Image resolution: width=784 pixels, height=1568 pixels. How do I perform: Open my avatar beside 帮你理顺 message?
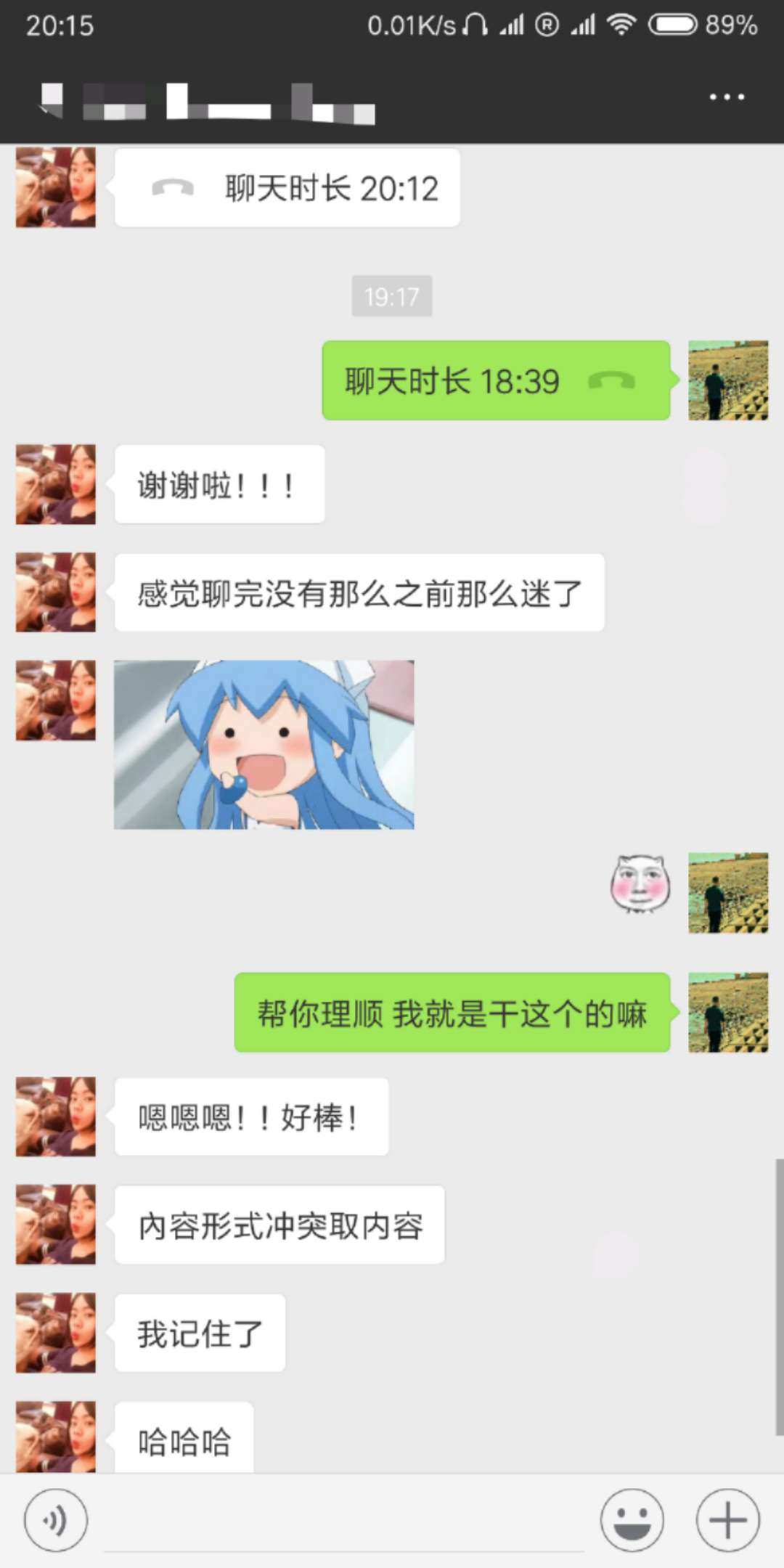[x=728, y=1012]
